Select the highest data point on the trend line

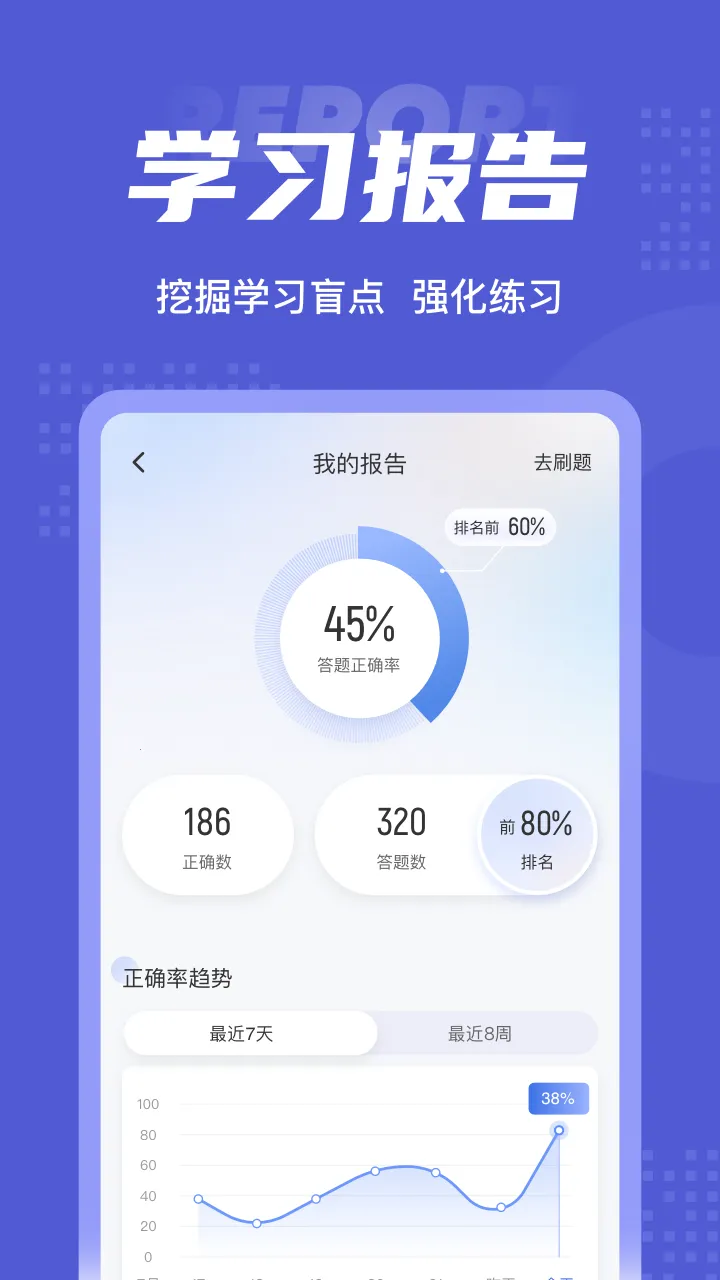557,1130
